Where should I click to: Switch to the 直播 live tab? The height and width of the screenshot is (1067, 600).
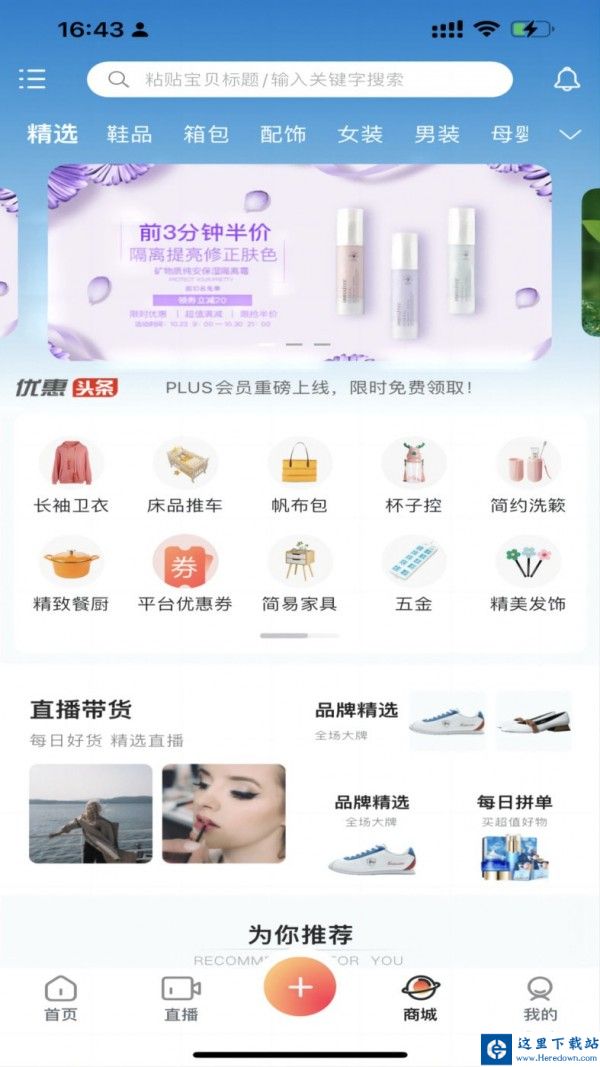click(181, 999)
